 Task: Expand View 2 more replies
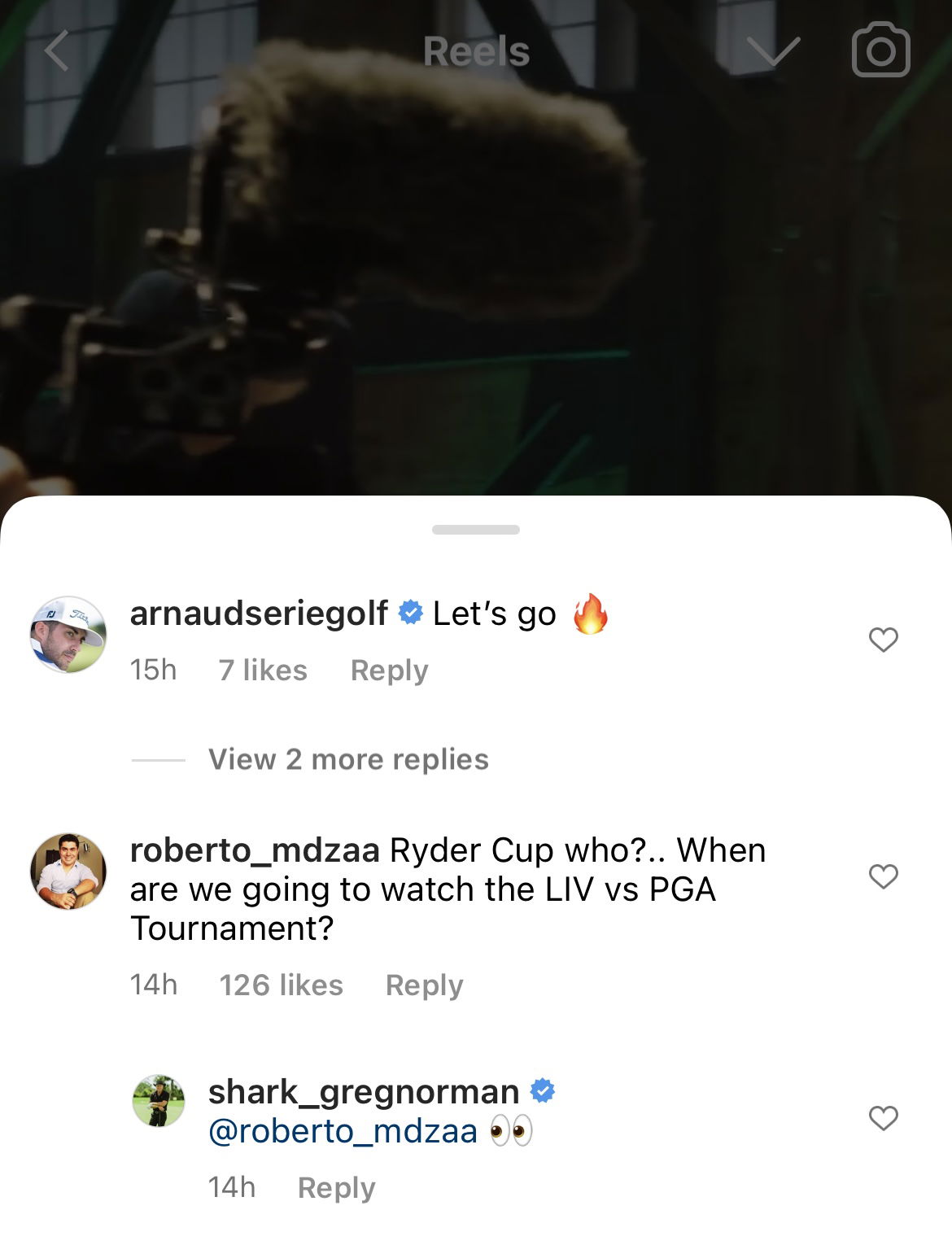point(348,759)
